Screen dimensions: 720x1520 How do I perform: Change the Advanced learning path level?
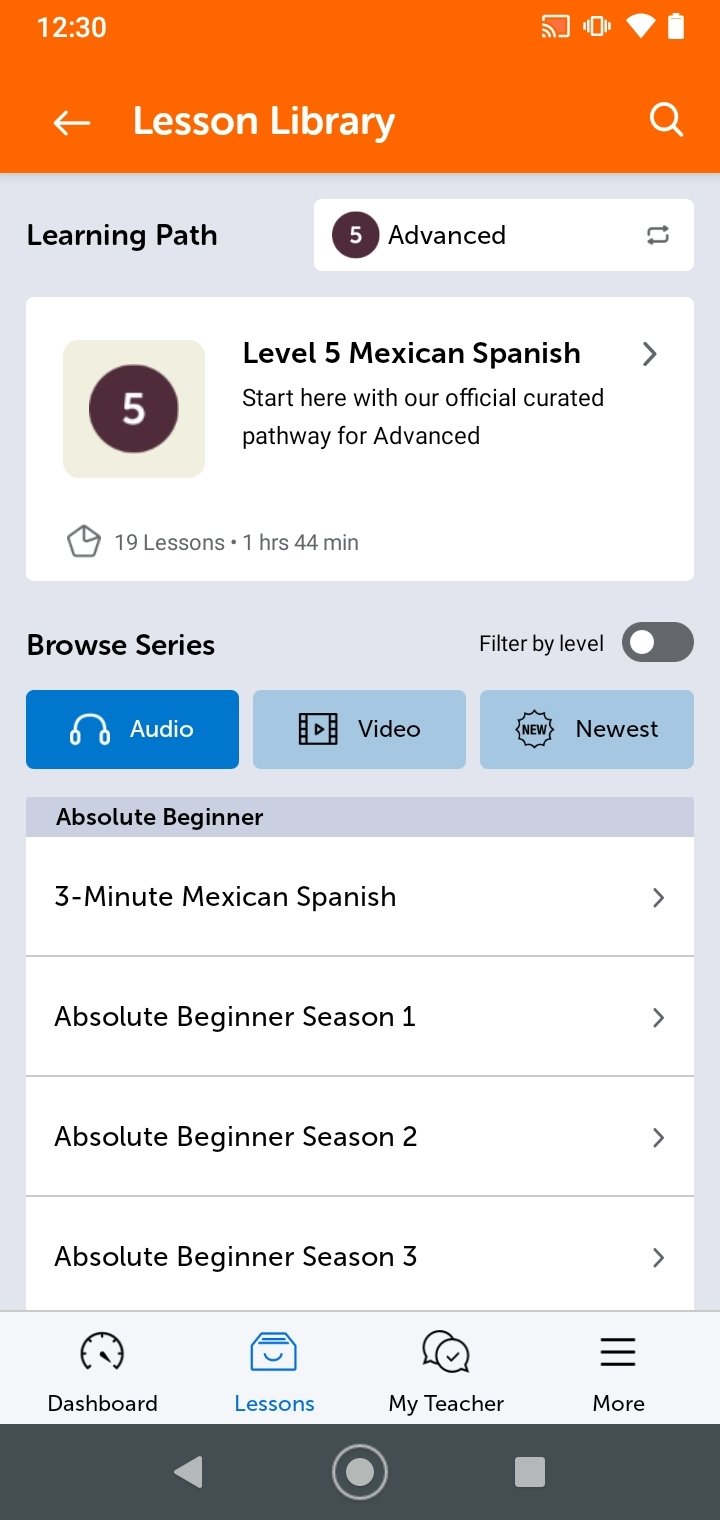coord(504,235)
